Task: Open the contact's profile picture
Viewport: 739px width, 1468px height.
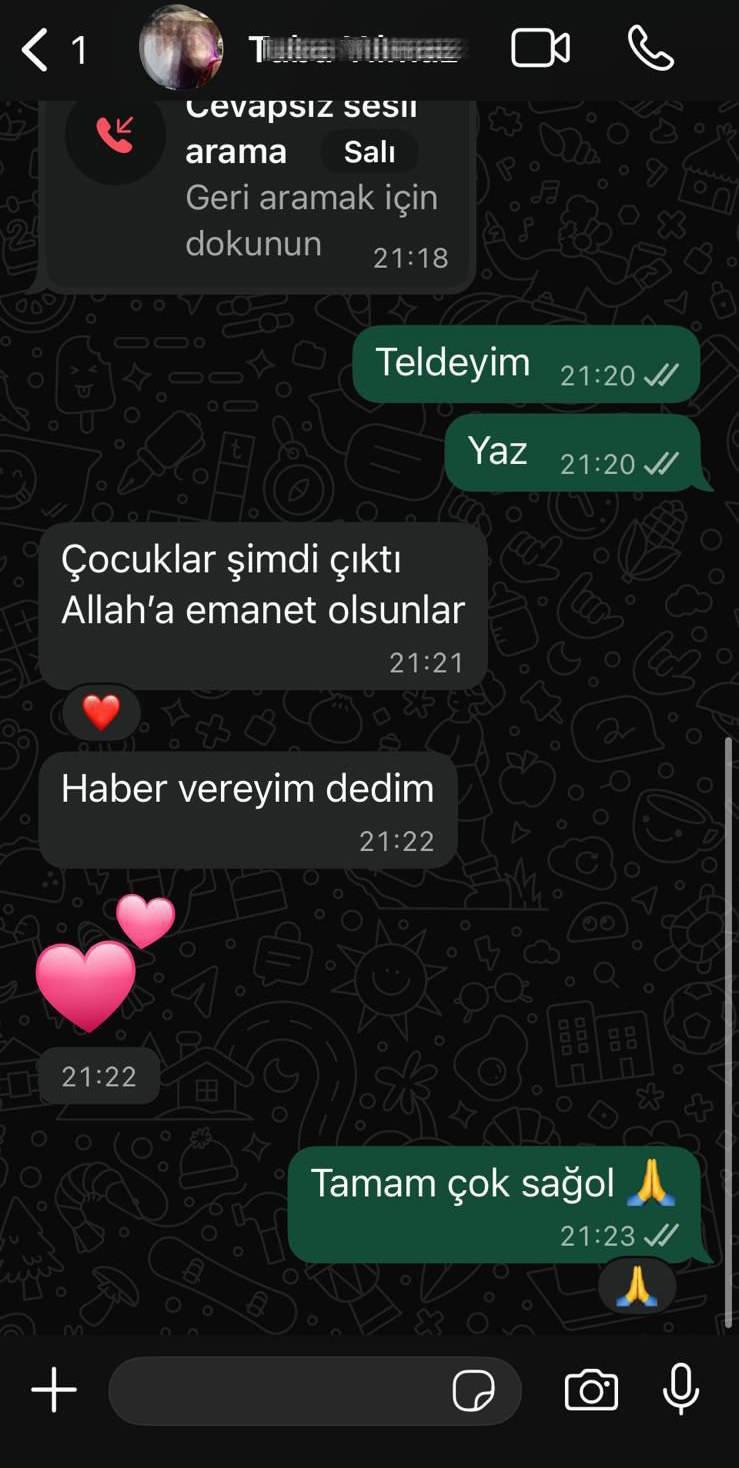Action: 181,48
